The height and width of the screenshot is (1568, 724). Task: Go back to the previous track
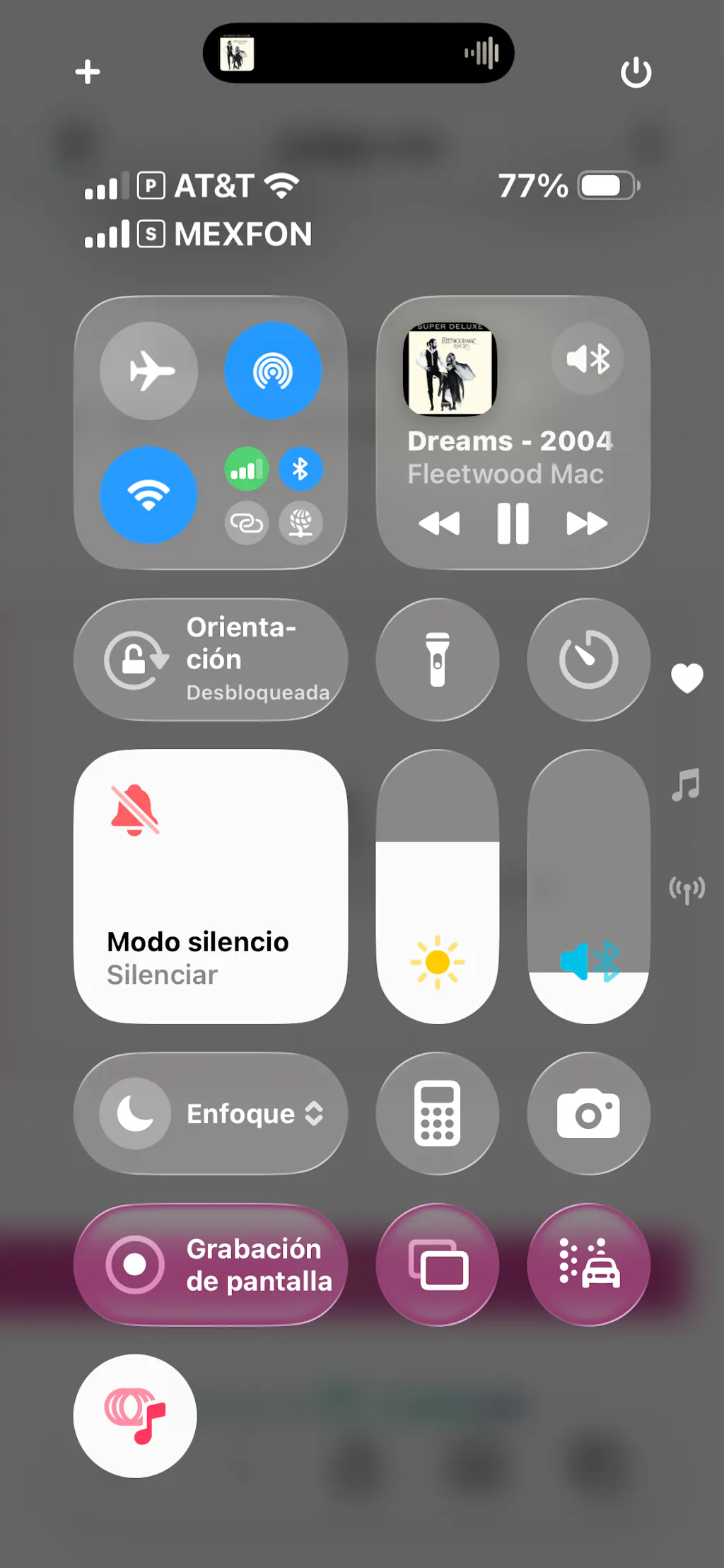tap(439, 524)
